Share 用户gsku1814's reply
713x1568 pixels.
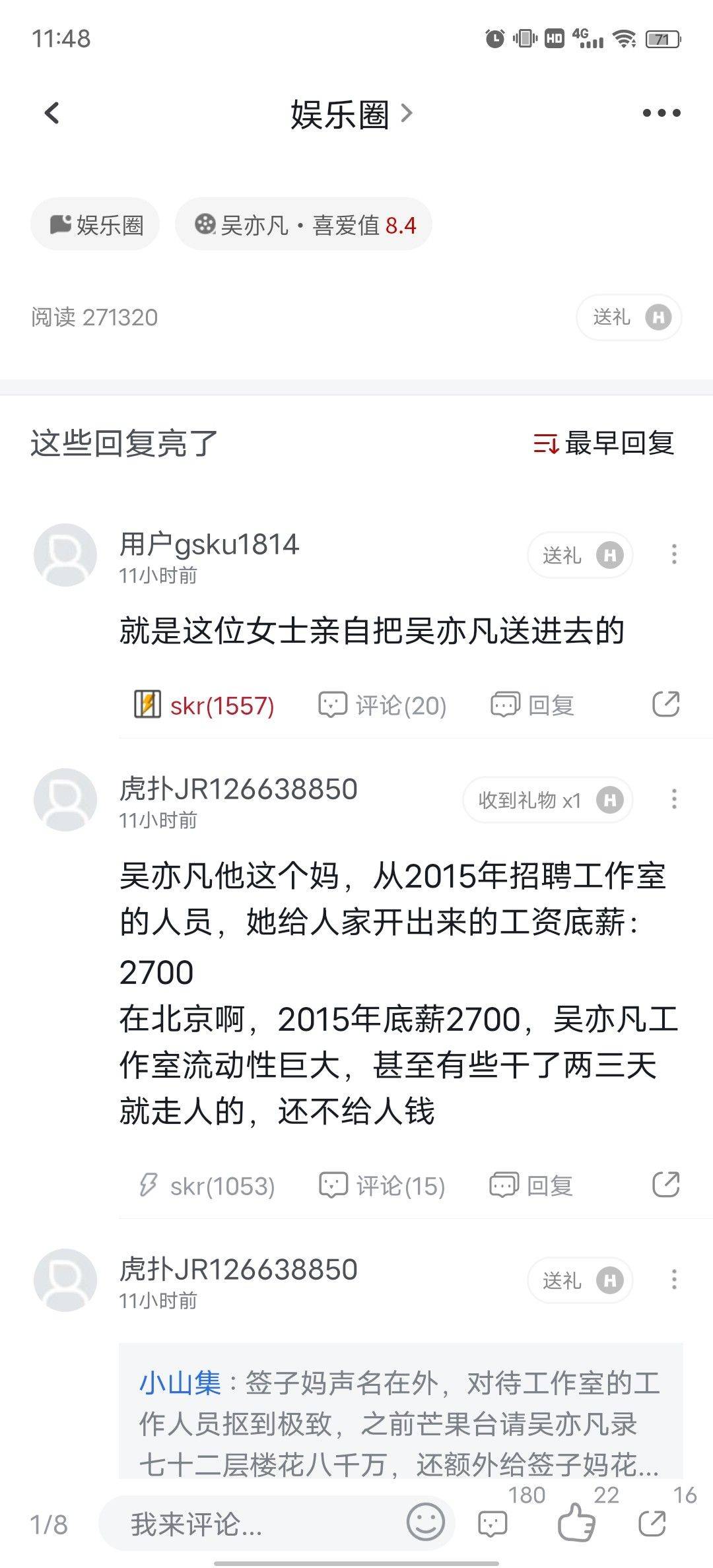(x=665, y=704)
